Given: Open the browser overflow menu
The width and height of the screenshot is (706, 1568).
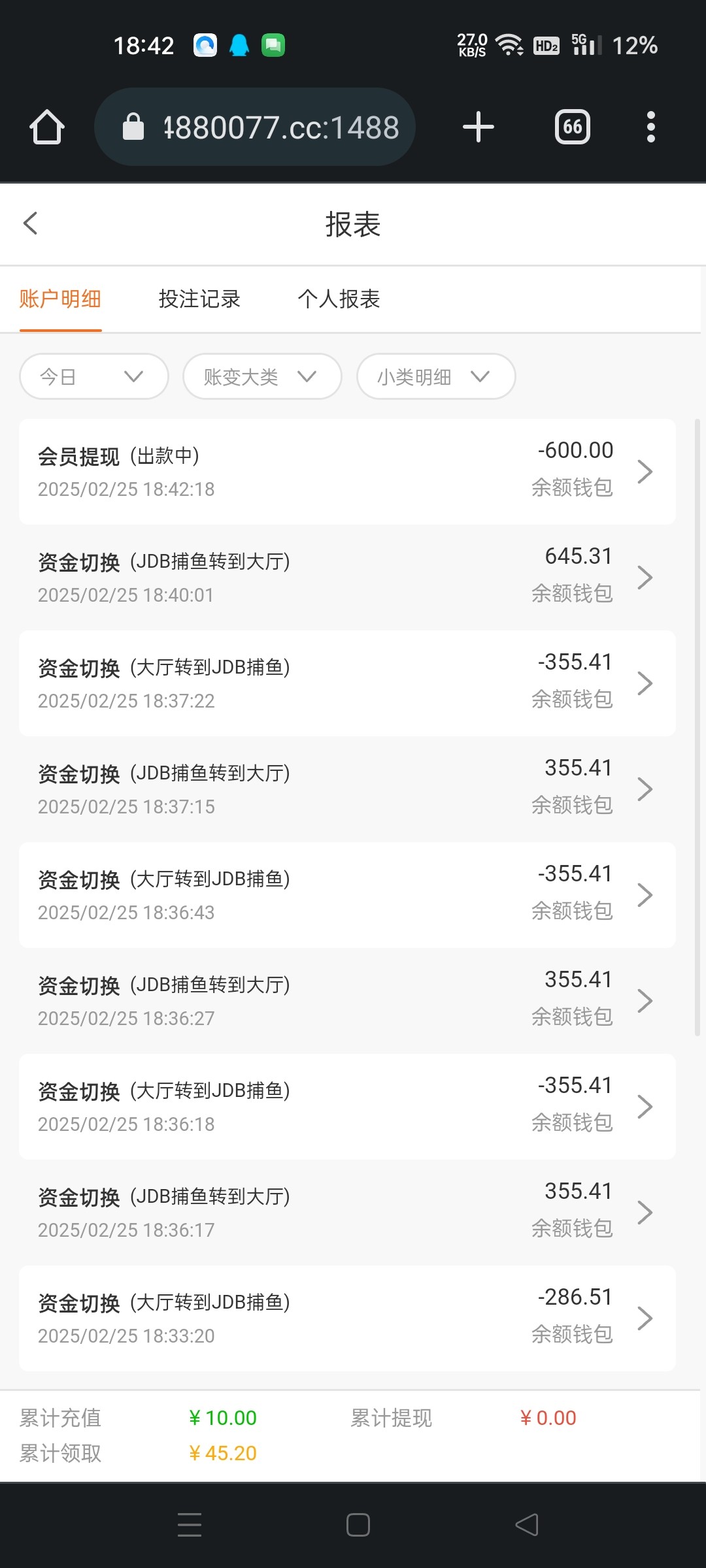Looking at the screenshot, I should (650, 127).
